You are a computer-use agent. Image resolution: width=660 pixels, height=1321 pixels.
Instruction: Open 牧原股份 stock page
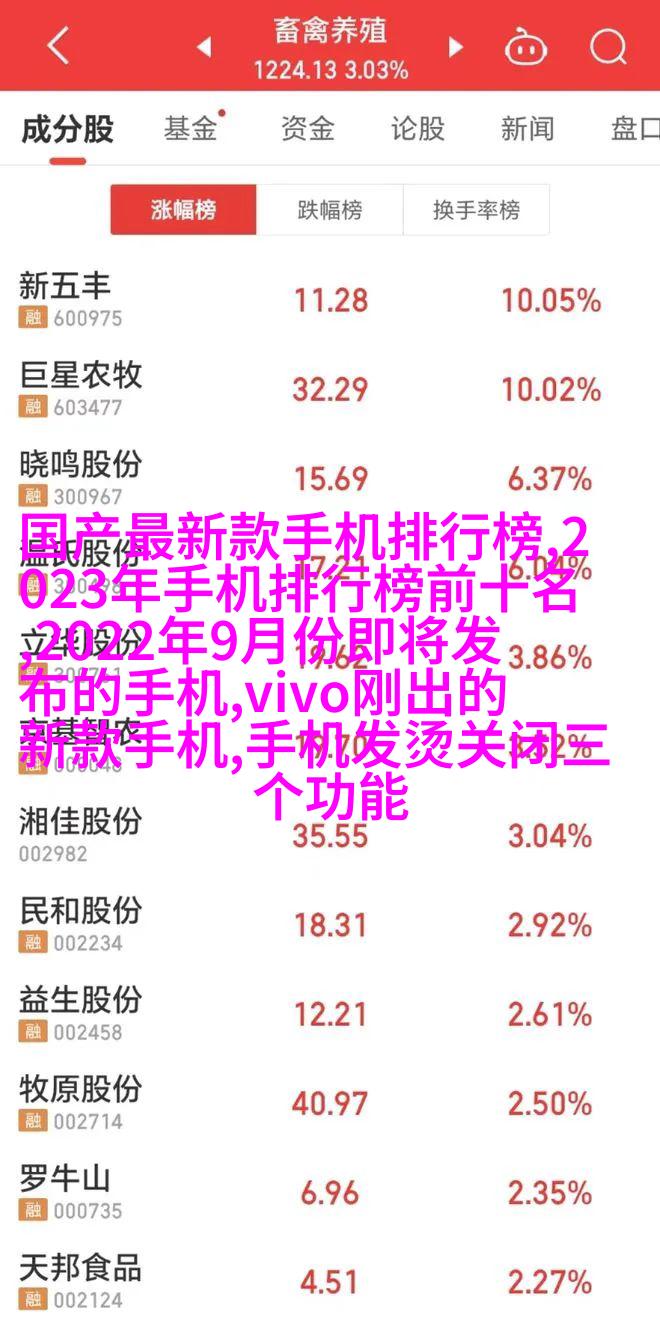(330, 1103)
